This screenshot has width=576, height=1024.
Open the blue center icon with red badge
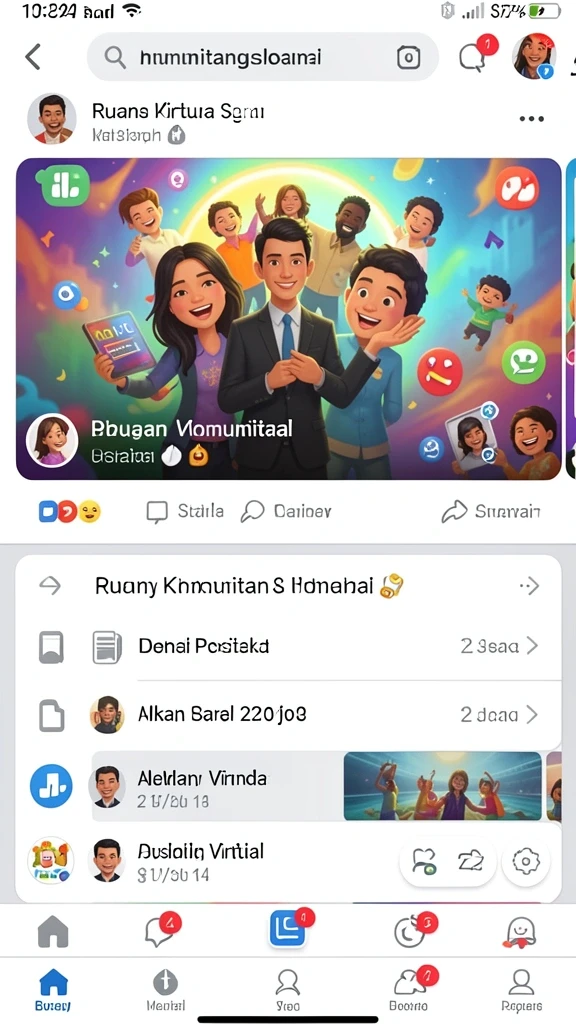pos(289,929)
